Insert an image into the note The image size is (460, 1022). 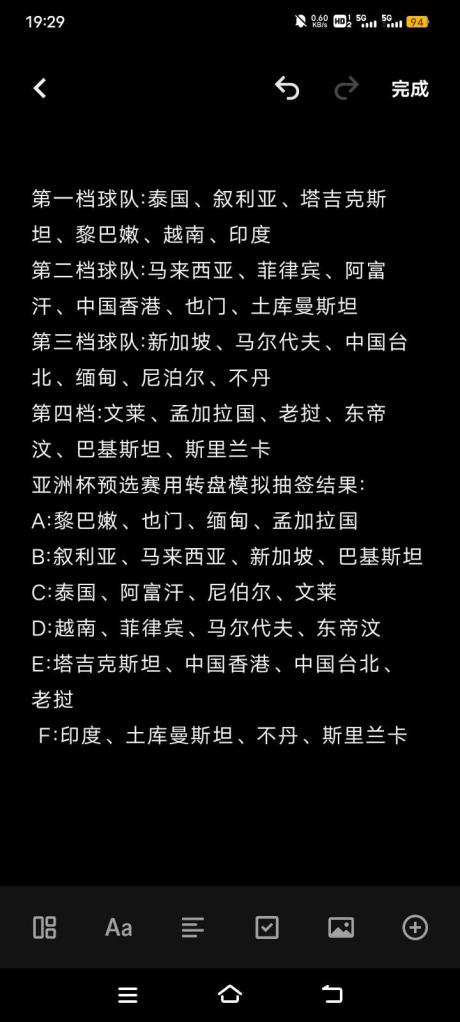click(x=341, y=927)
